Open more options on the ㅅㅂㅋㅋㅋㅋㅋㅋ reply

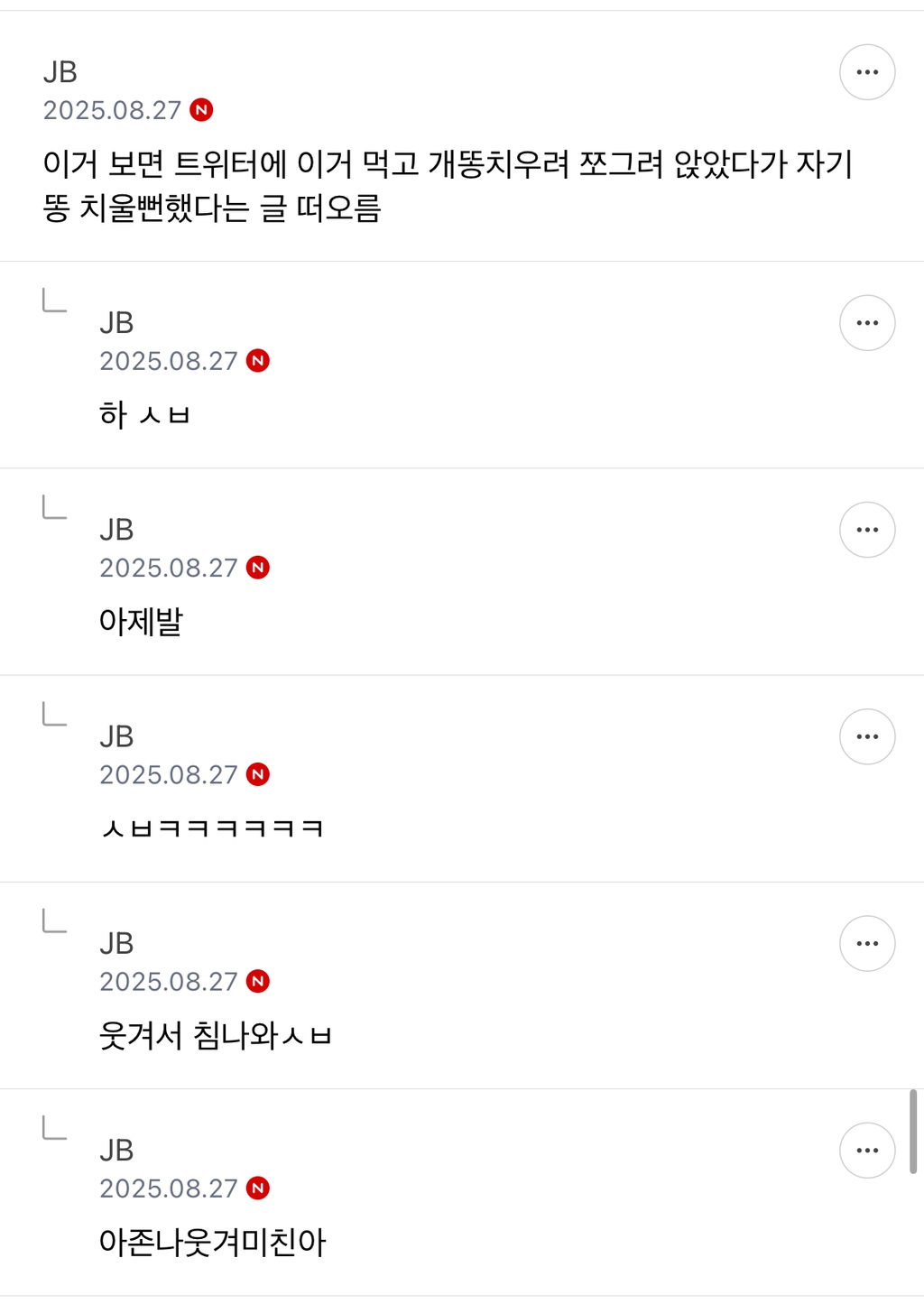pos(866,736)
